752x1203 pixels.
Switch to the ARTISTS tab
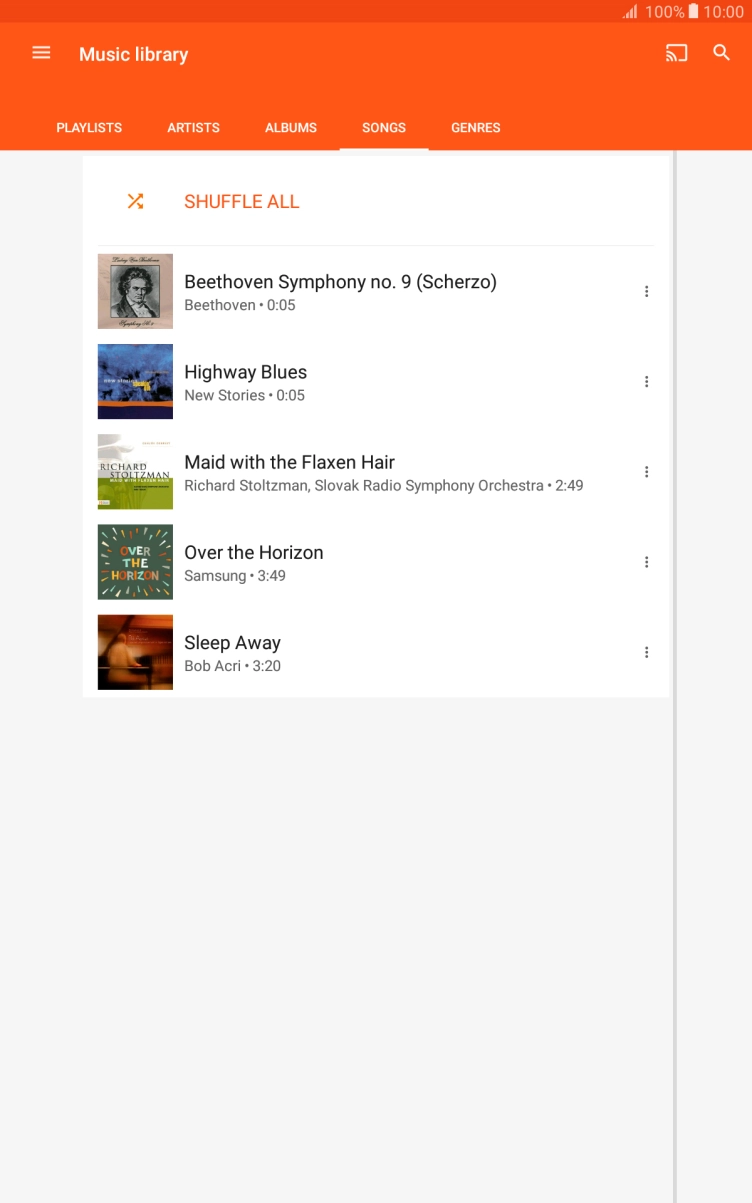click(193, 127)
